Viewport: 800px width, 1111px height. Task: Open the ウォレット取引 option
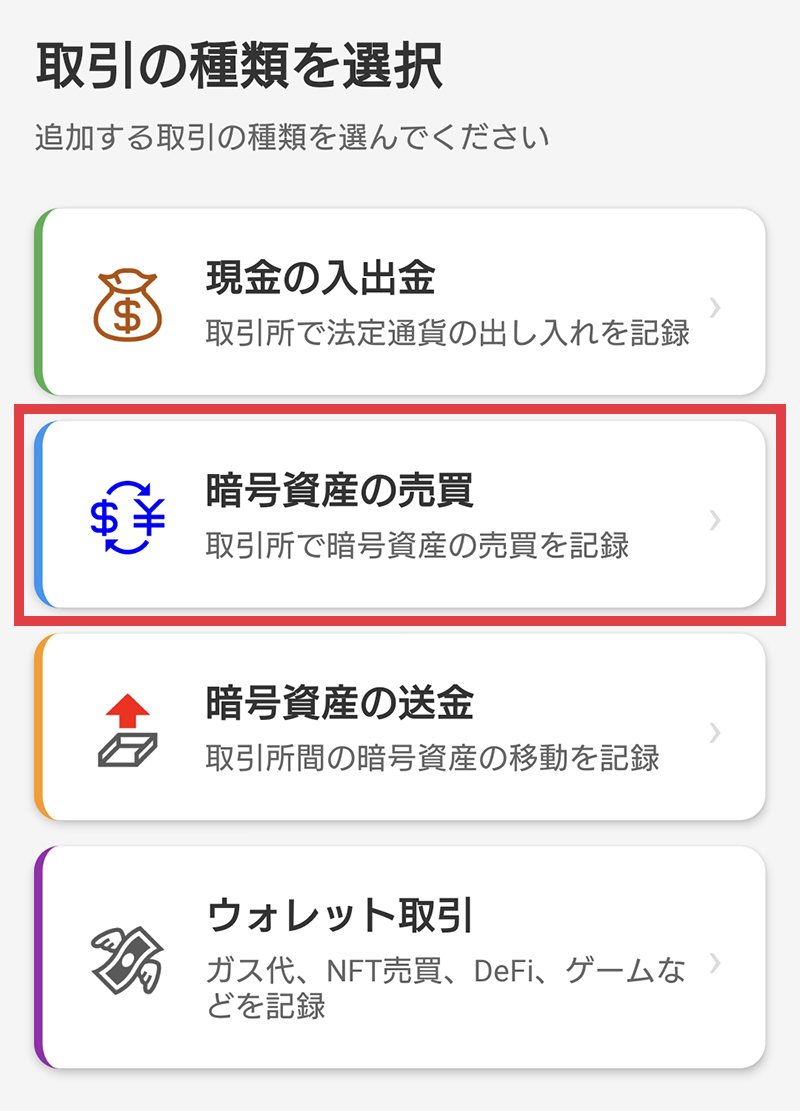coord(400,955)
